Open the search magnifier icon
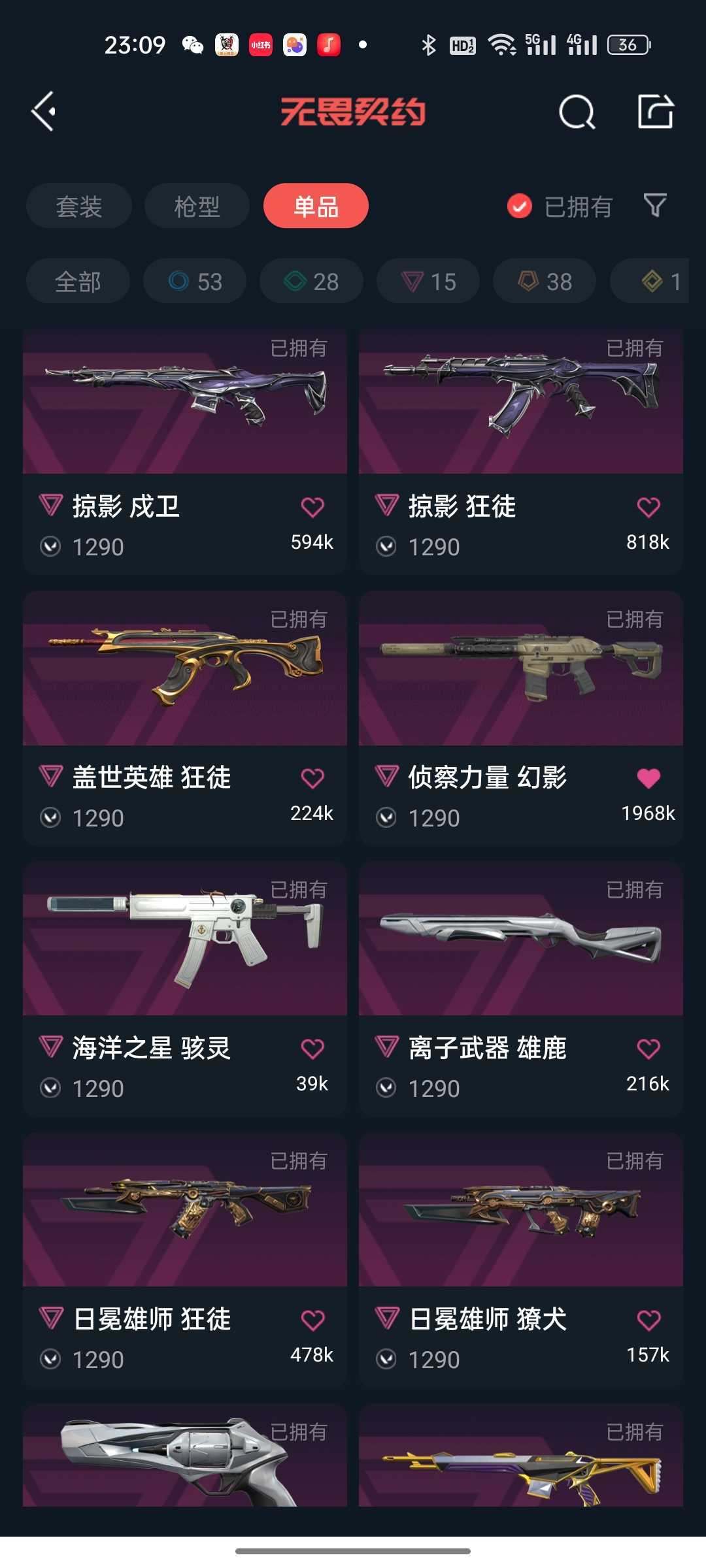 click(577, 112)
